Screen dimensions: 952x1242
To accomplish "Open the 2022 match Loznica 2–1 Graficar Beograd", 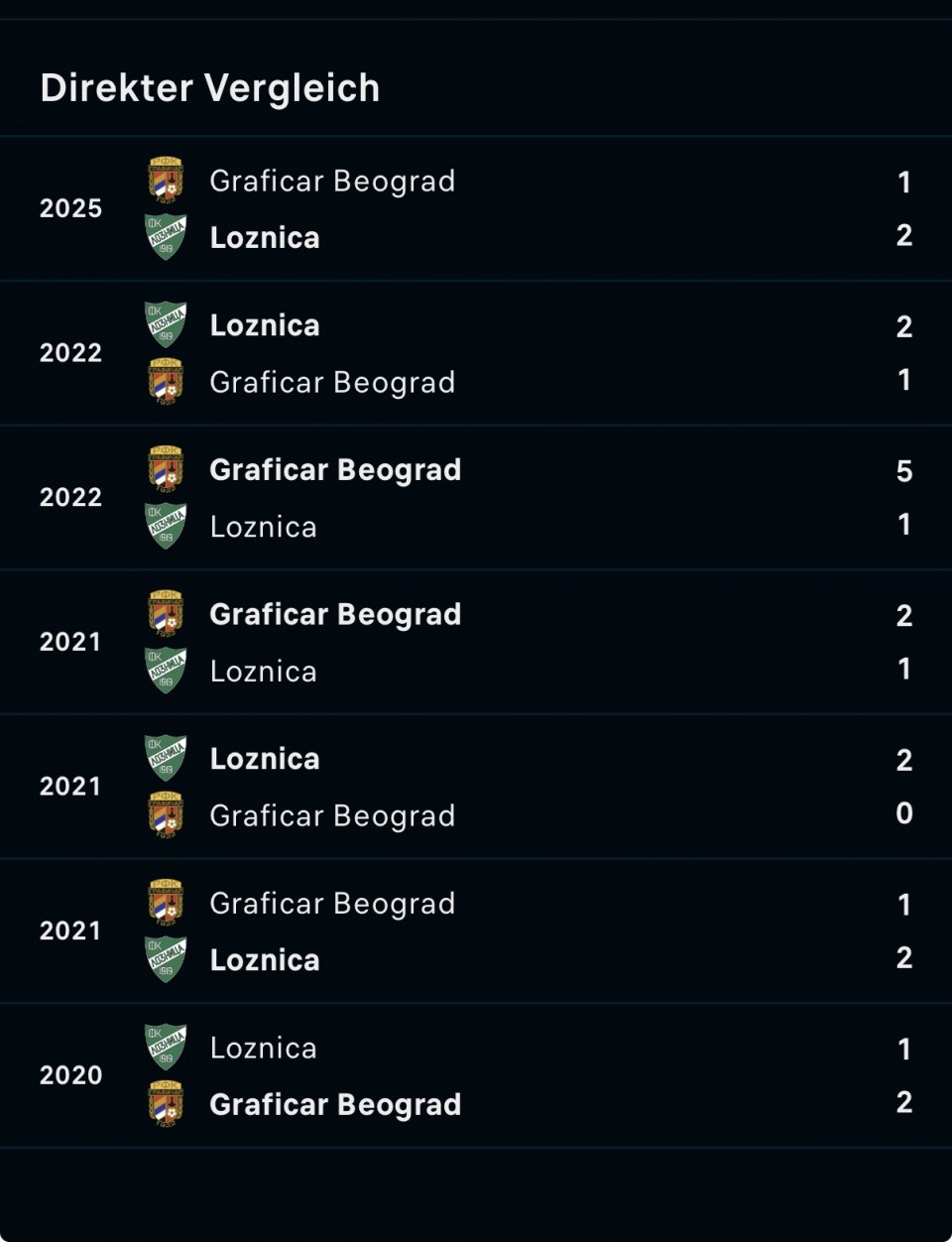I will pos(476,354).
